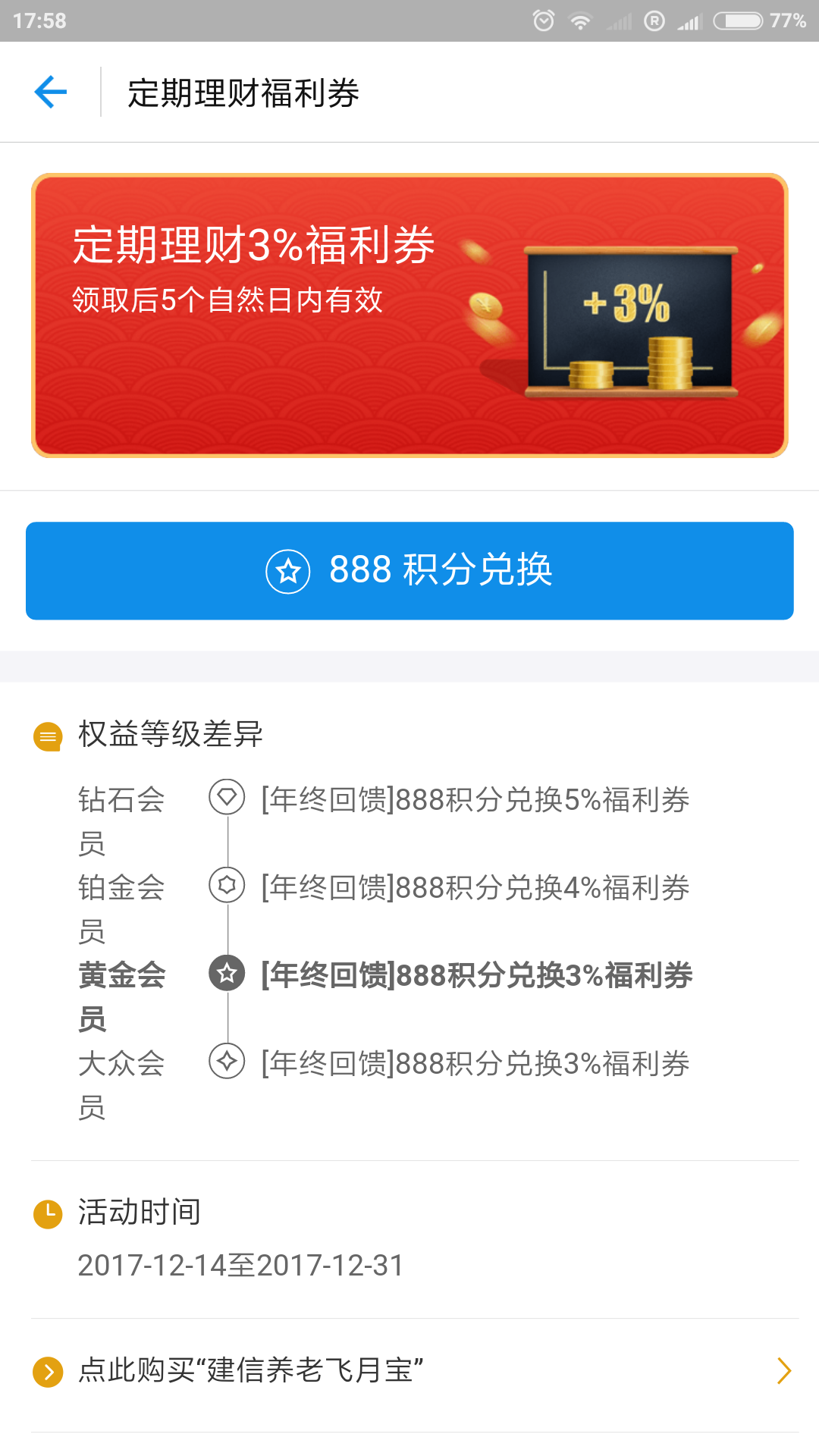Viewport: 819px width, 1456px height.
Task: Tap the 定期理财3%福利券 red banner
Action: pos(409,312)
